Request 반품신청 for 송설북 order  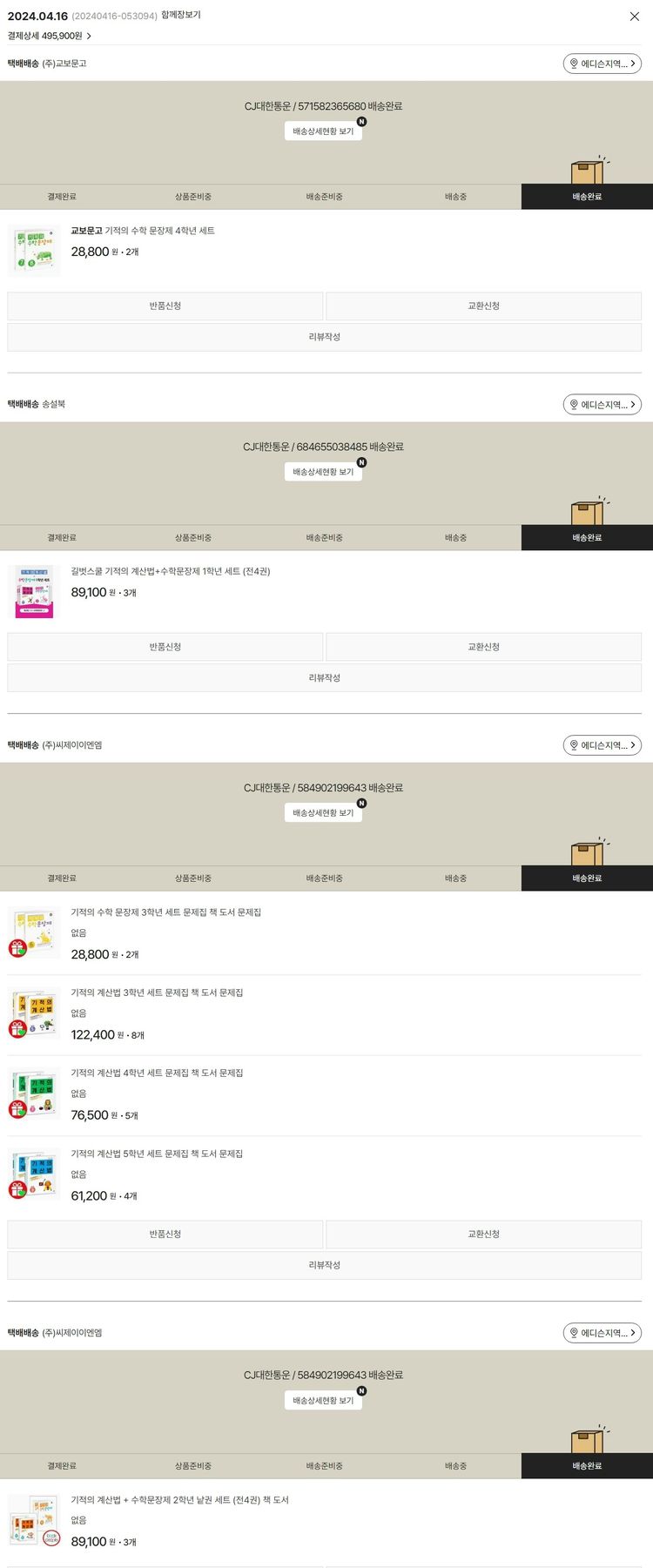pyautogui.click(x=165, y=647)
